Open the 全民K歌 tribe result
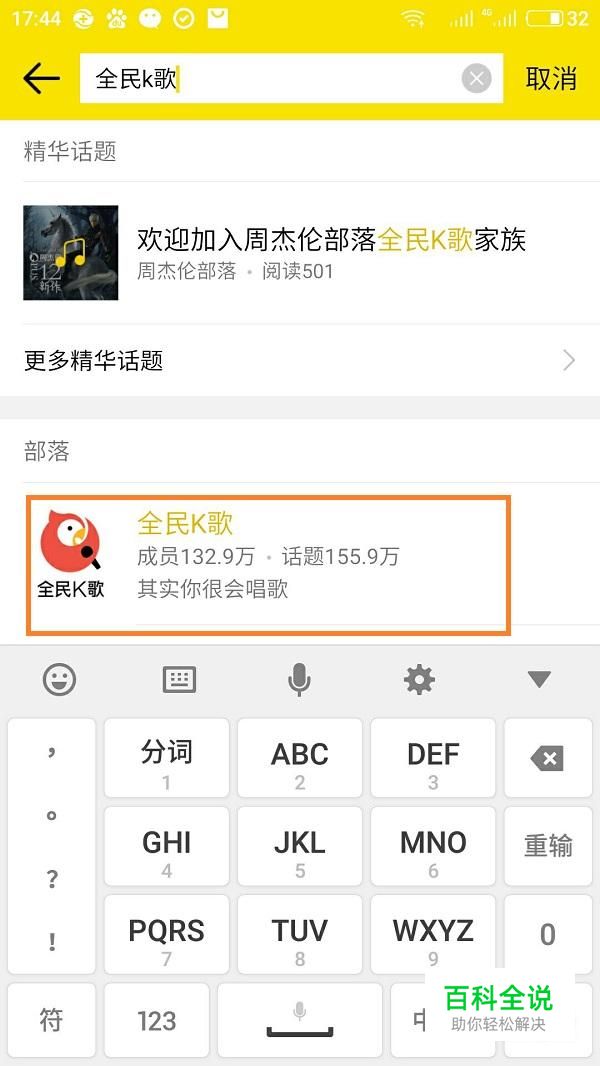The height and width of the screenshot is (1066, 600). [268, 565]
